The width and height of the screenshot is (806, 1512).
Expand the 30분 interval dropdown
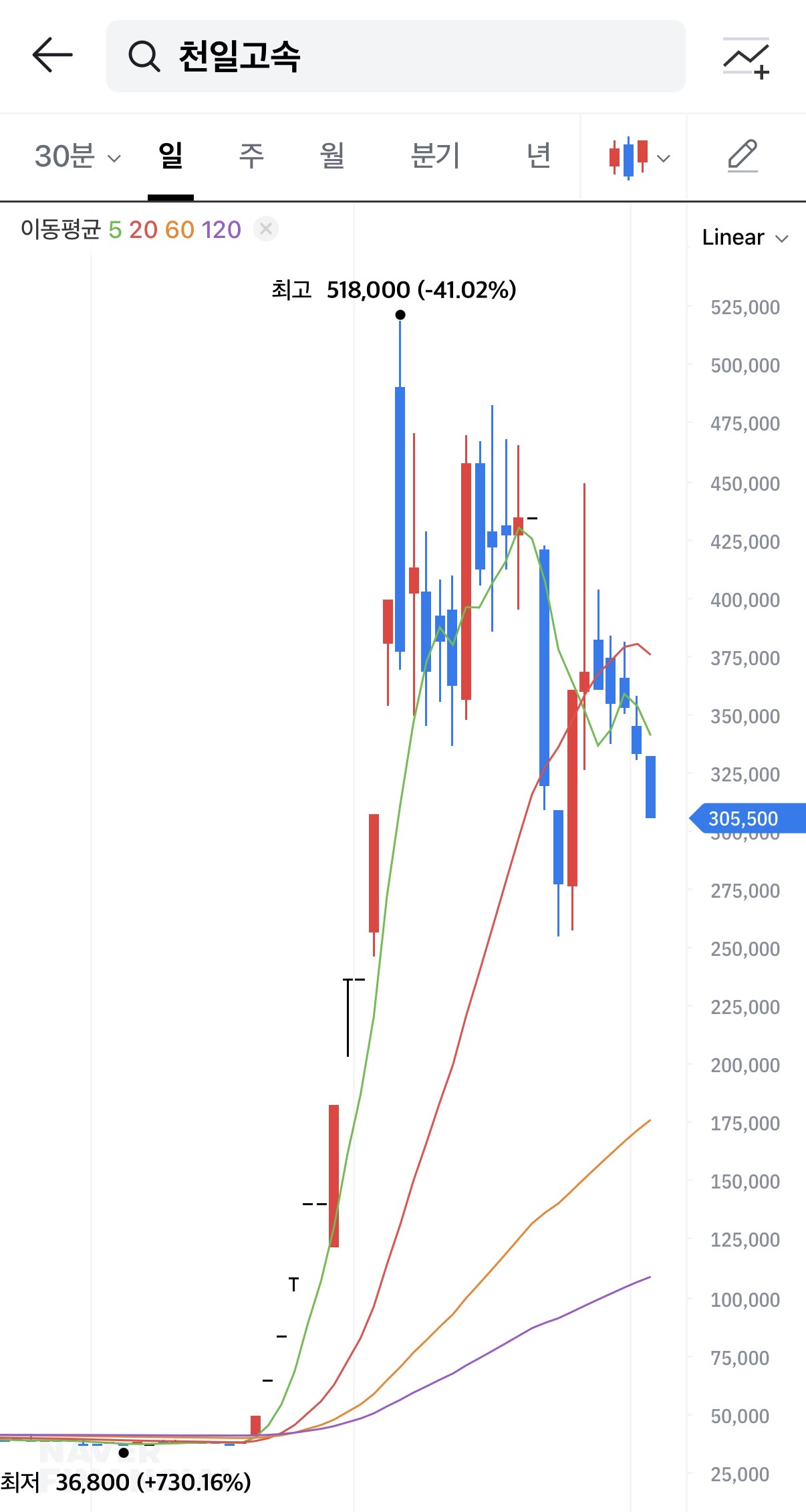click(77, 156)
